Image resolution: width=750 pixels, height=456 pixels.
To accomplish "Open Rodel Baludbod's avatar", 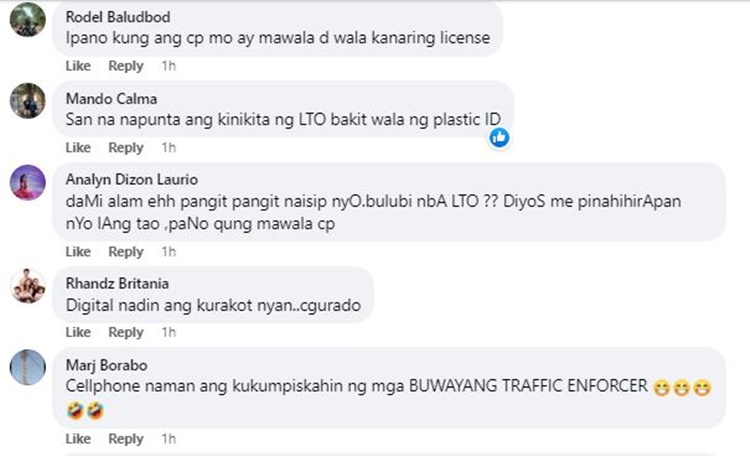I will (x=27, y=19).
